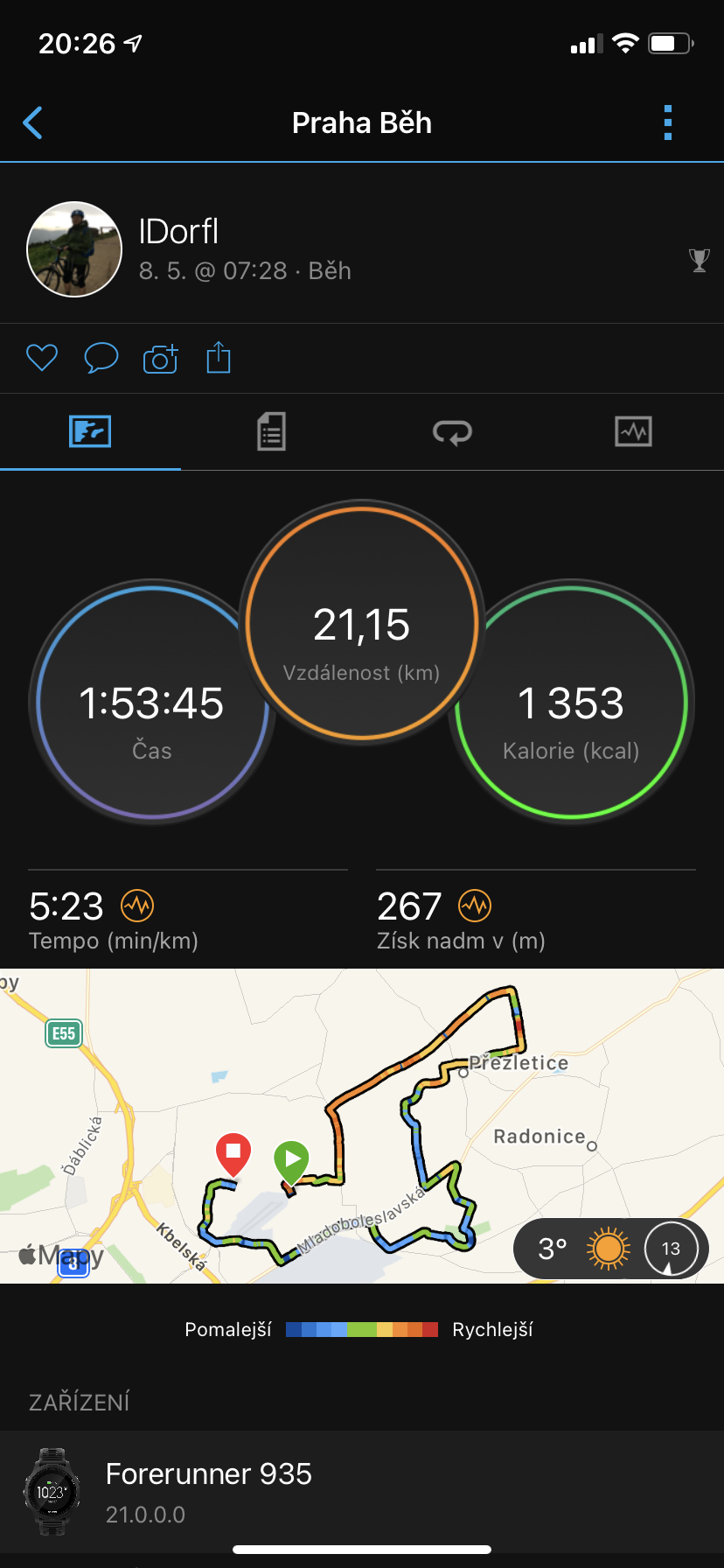The image size is (724, 1568).
Task: Switch to the laps tab
Action: coord(452,431)
